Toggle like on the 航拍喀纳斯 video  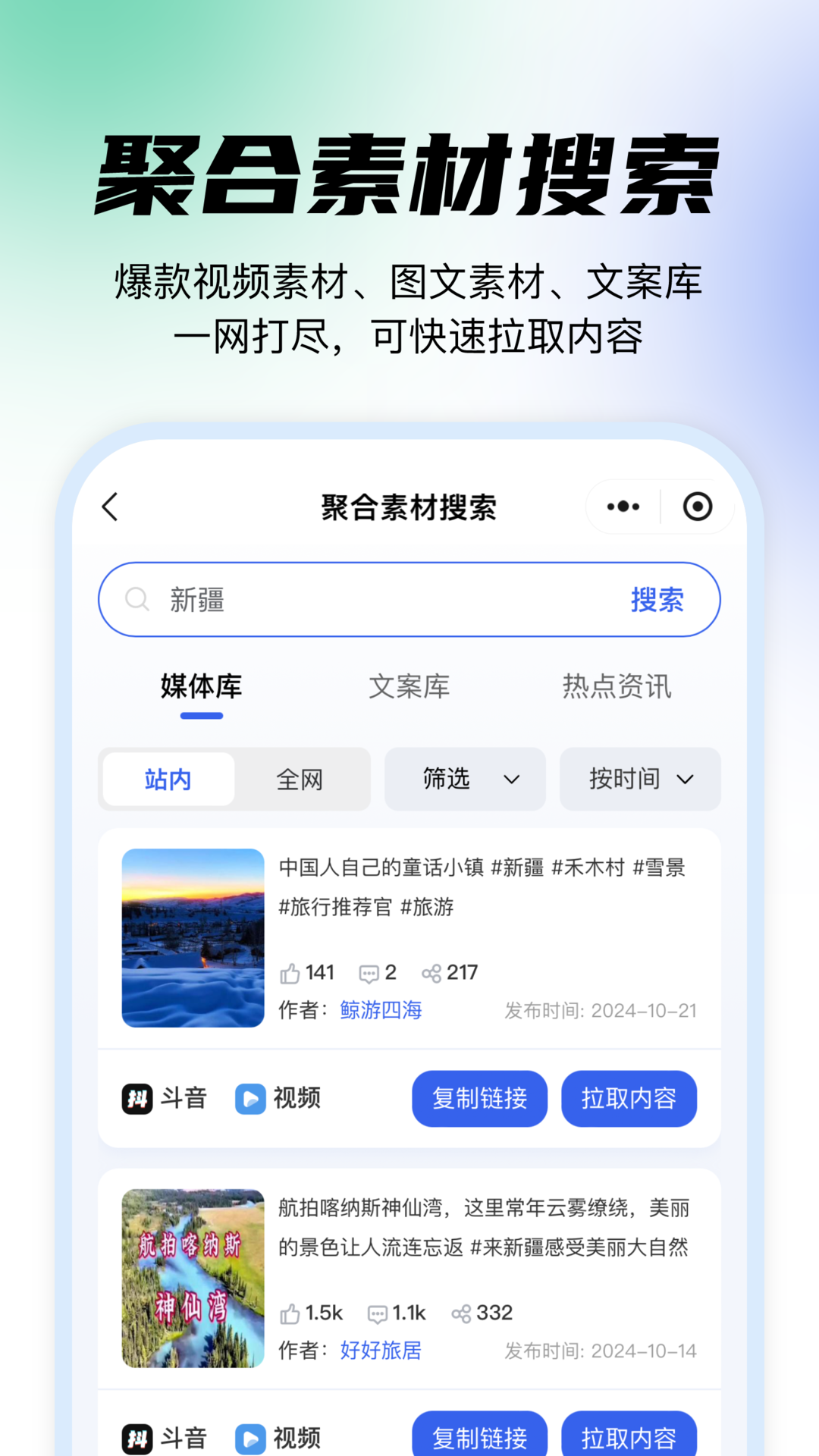click(290, 1313)
